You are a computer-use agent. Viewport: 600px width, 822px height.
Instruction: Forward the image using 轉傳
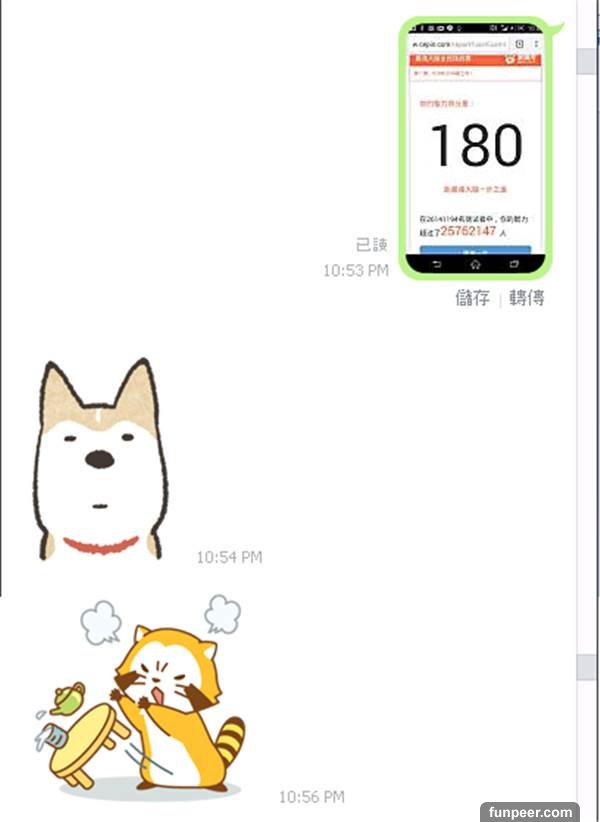pyautogui.click(x=527, y=298)
